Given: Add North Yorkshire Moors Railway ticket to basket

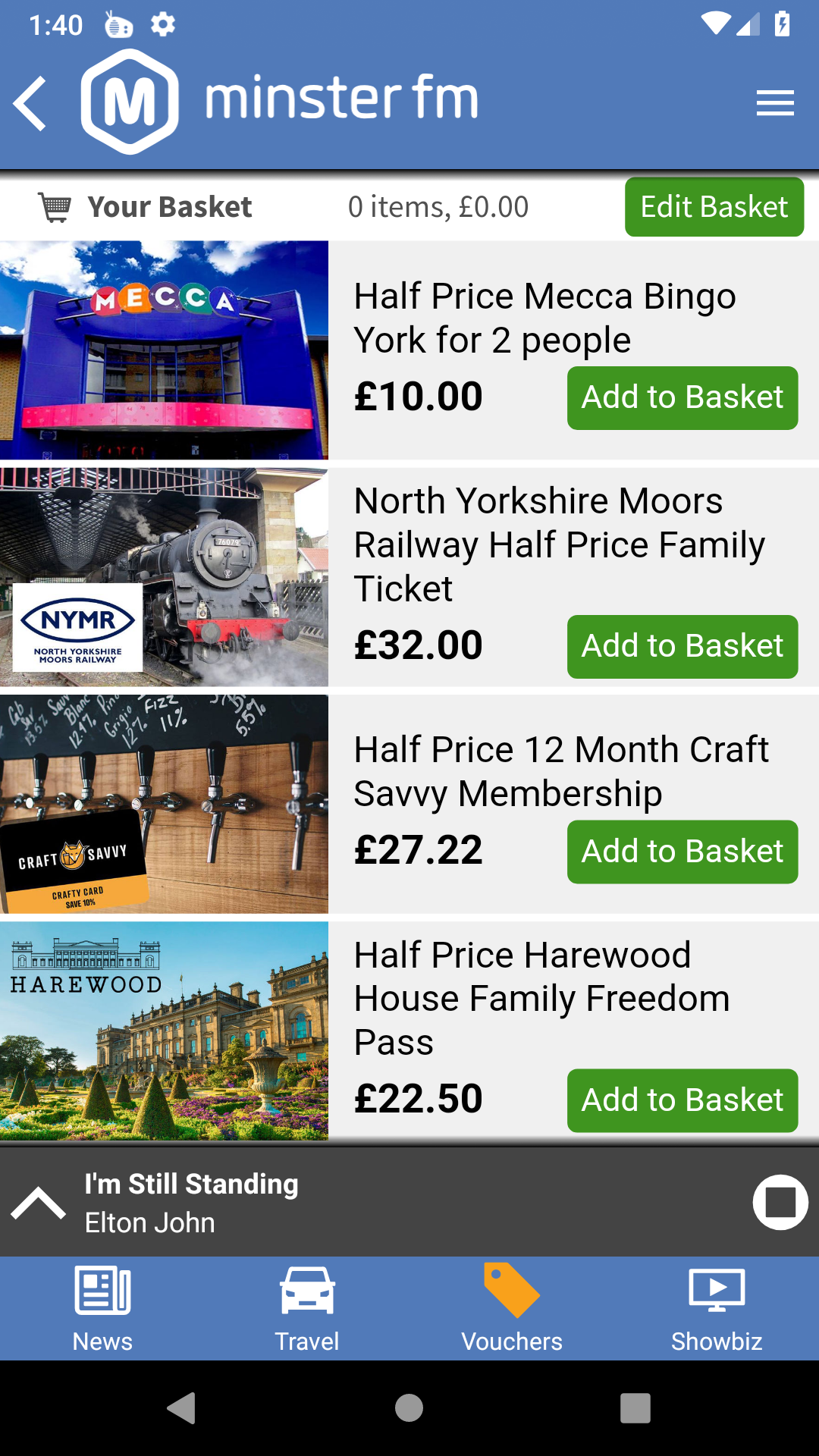Looking at the screenshot, I should point(682,647).
